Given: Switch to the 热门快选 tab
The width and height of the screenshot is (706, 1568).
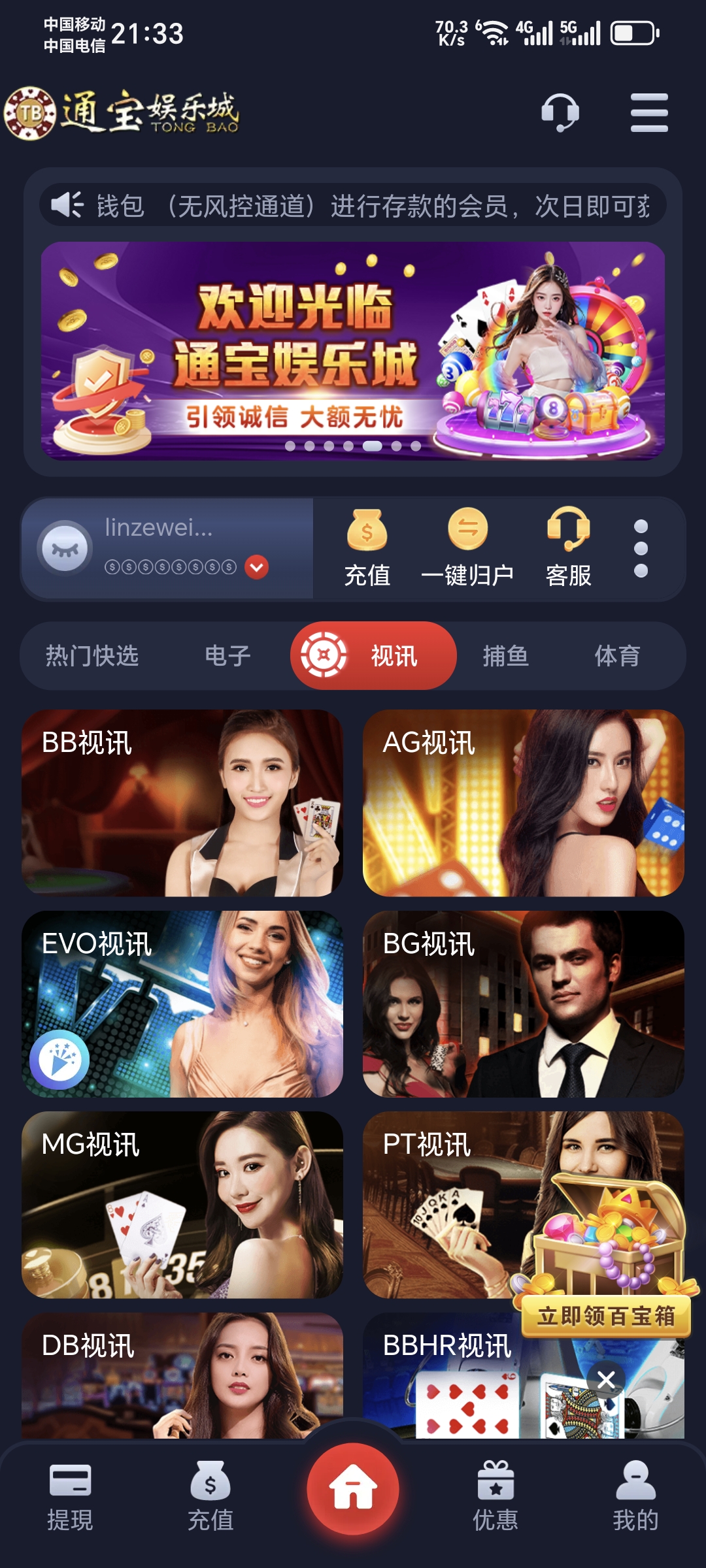Looking at the screenshot, I should pos(92,655).
